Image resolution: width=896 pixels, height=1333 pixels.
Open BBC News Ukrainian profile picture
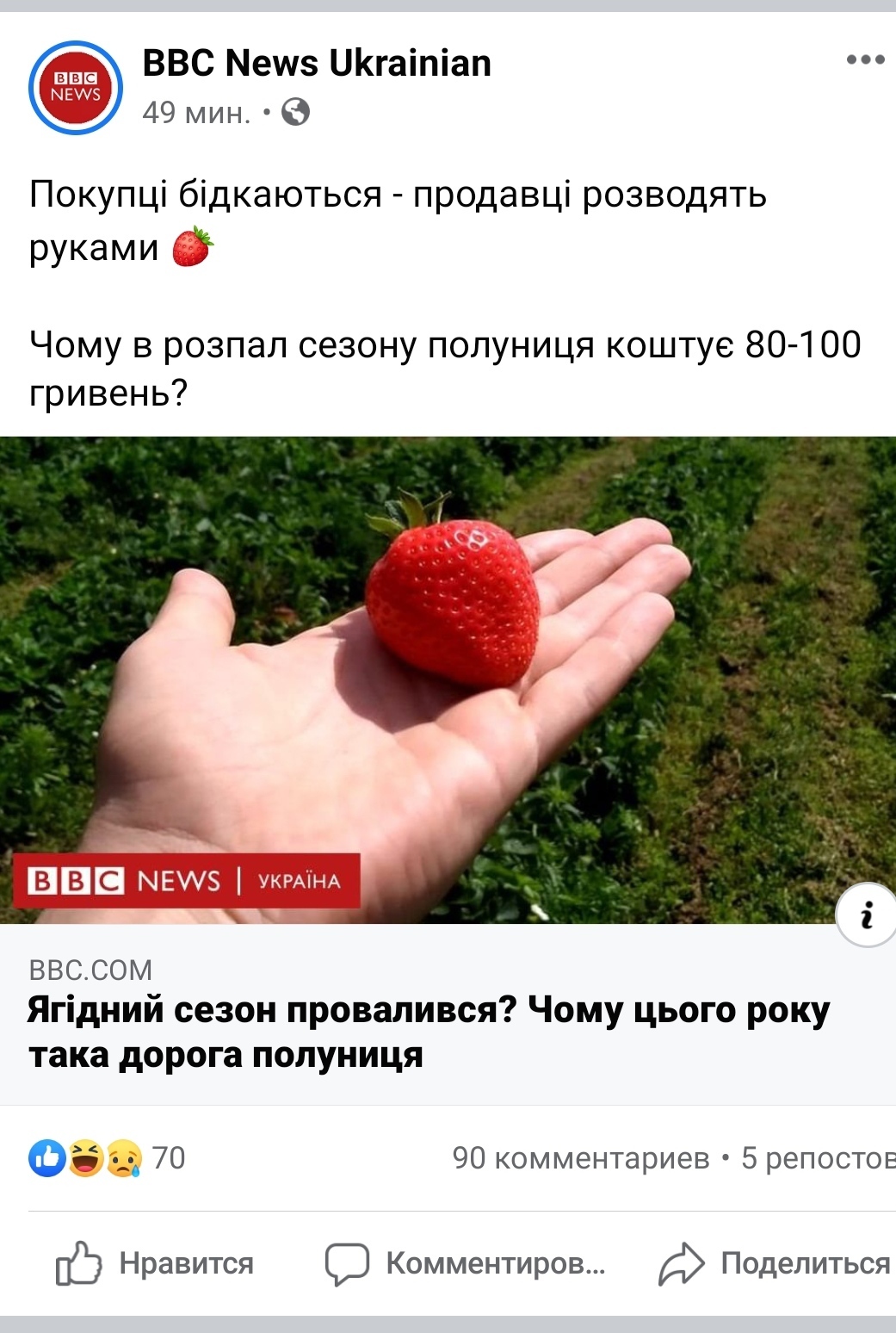pos(76,88)
